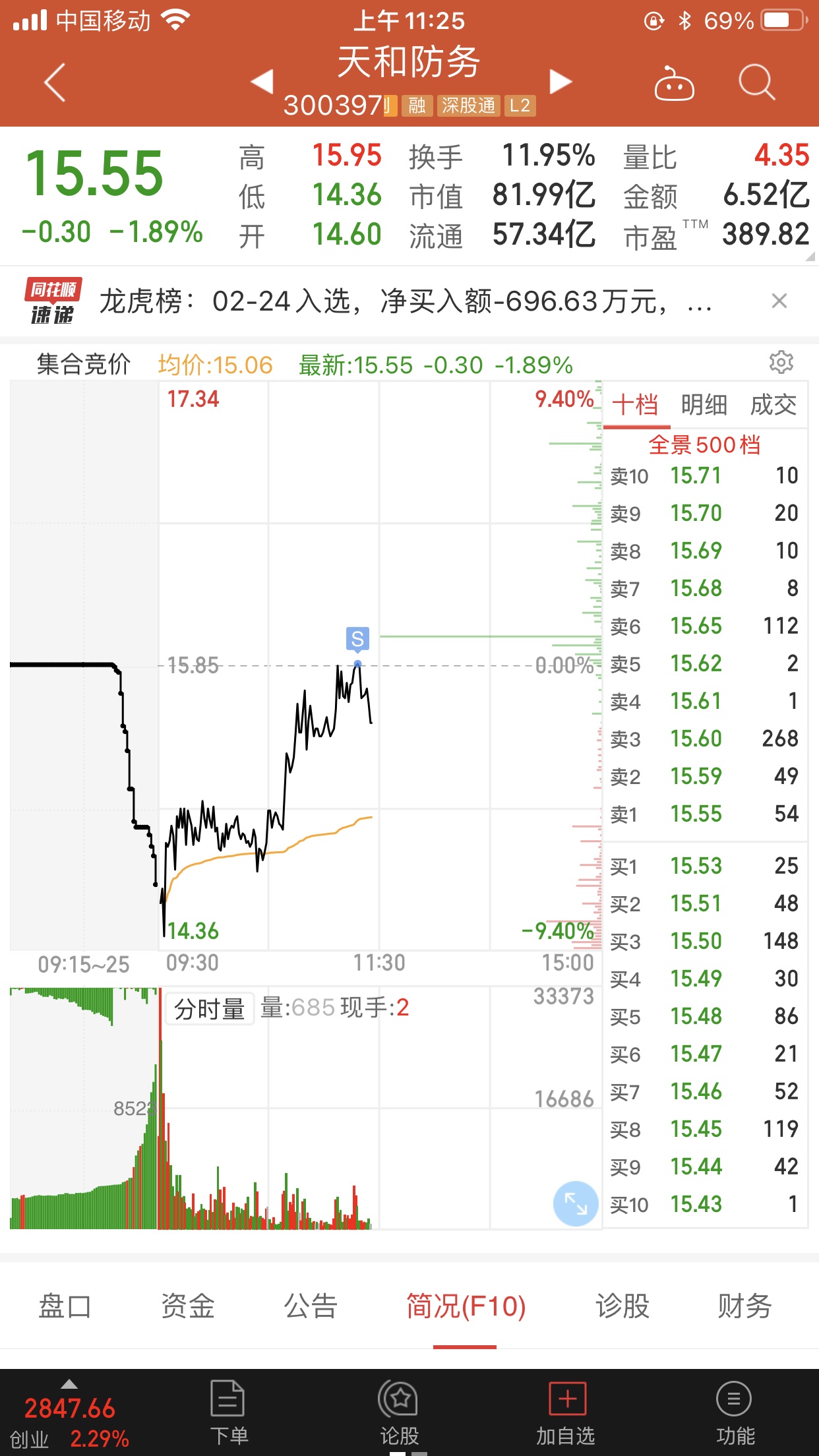Open the search magnifier
Screen dimensions: 819x1456
point(756,82)
